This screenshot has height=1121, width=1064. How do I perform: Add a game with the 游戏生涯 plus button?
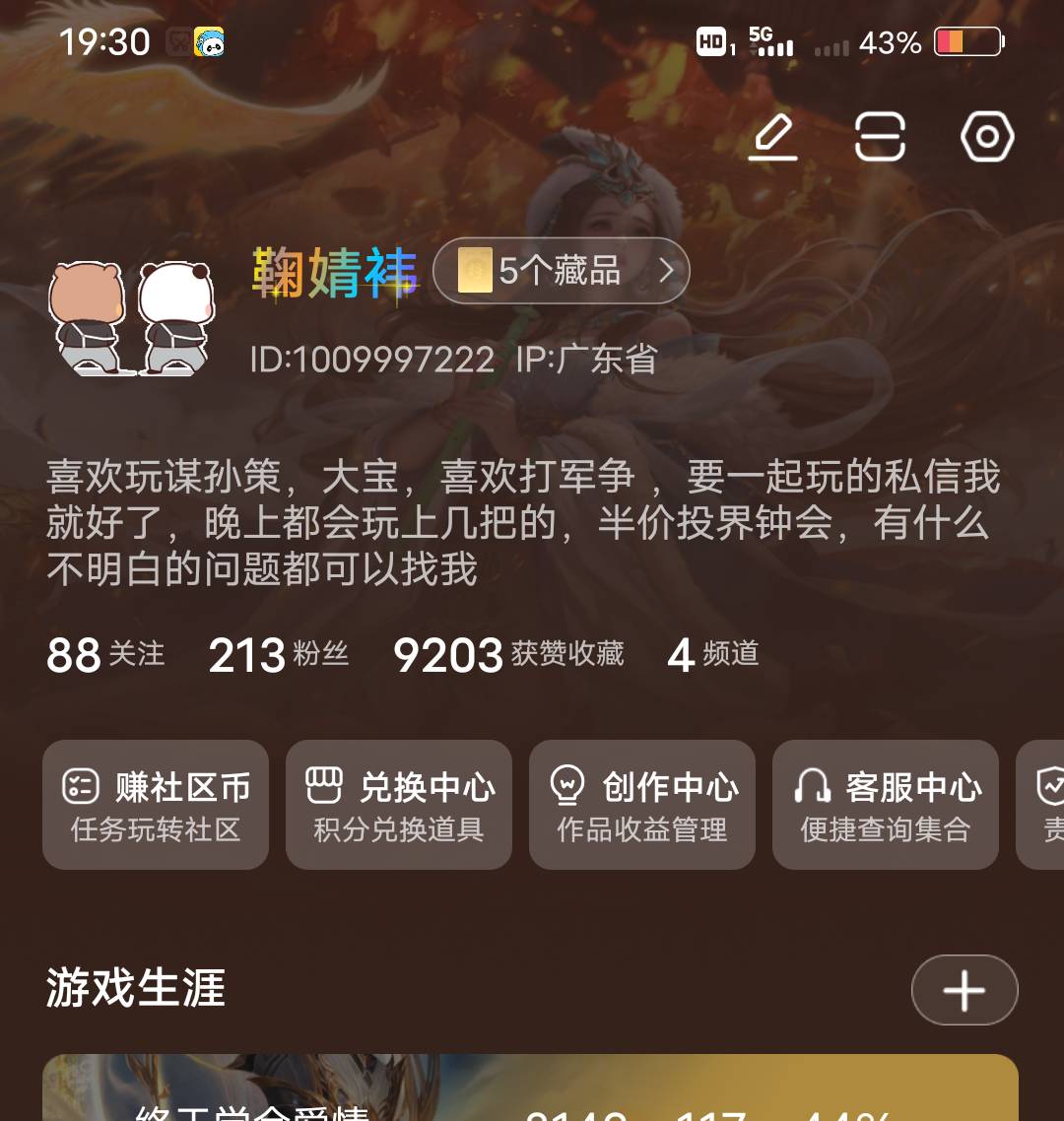pos(964,990)
